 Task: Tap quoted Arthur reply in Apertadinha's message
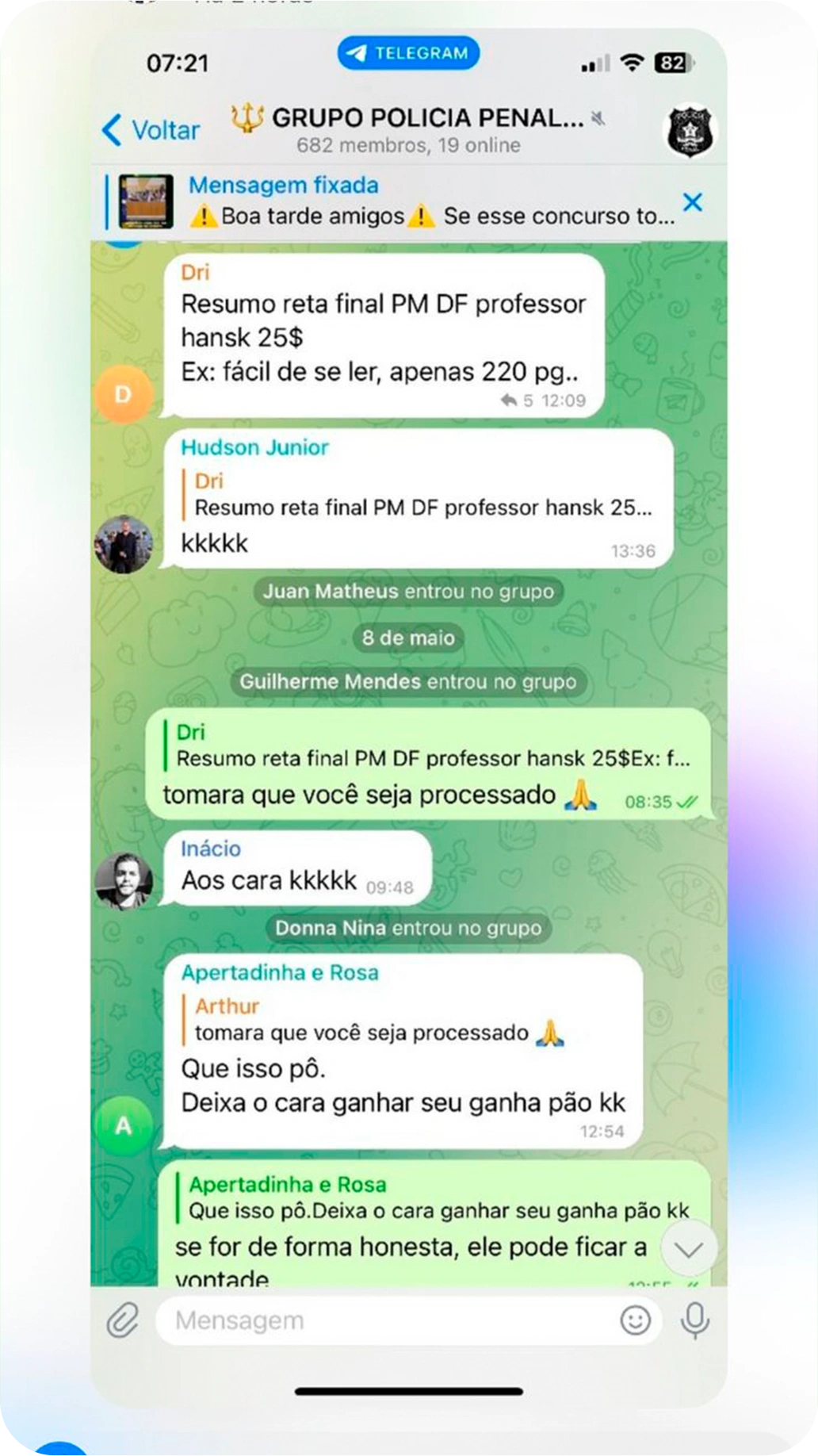380,1020
